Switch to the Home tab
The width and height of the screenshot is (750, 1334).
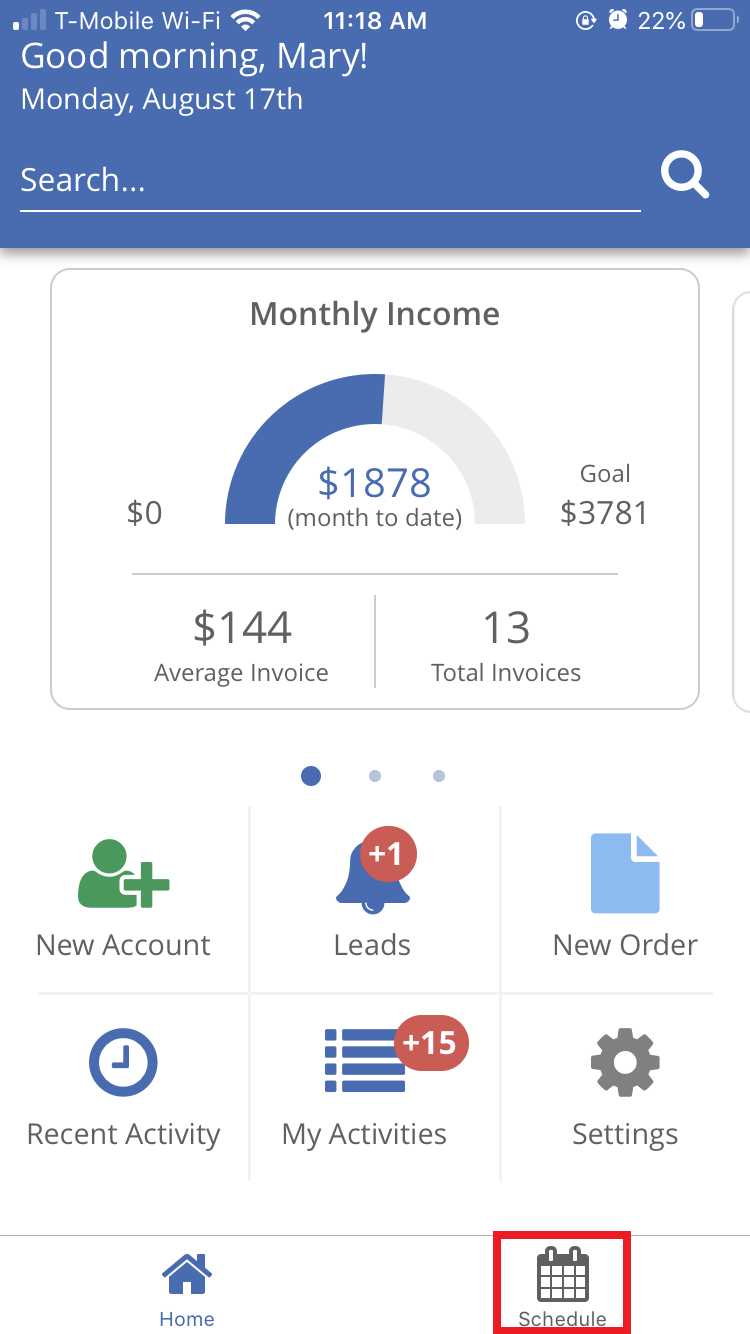(x=187, y=1289)
